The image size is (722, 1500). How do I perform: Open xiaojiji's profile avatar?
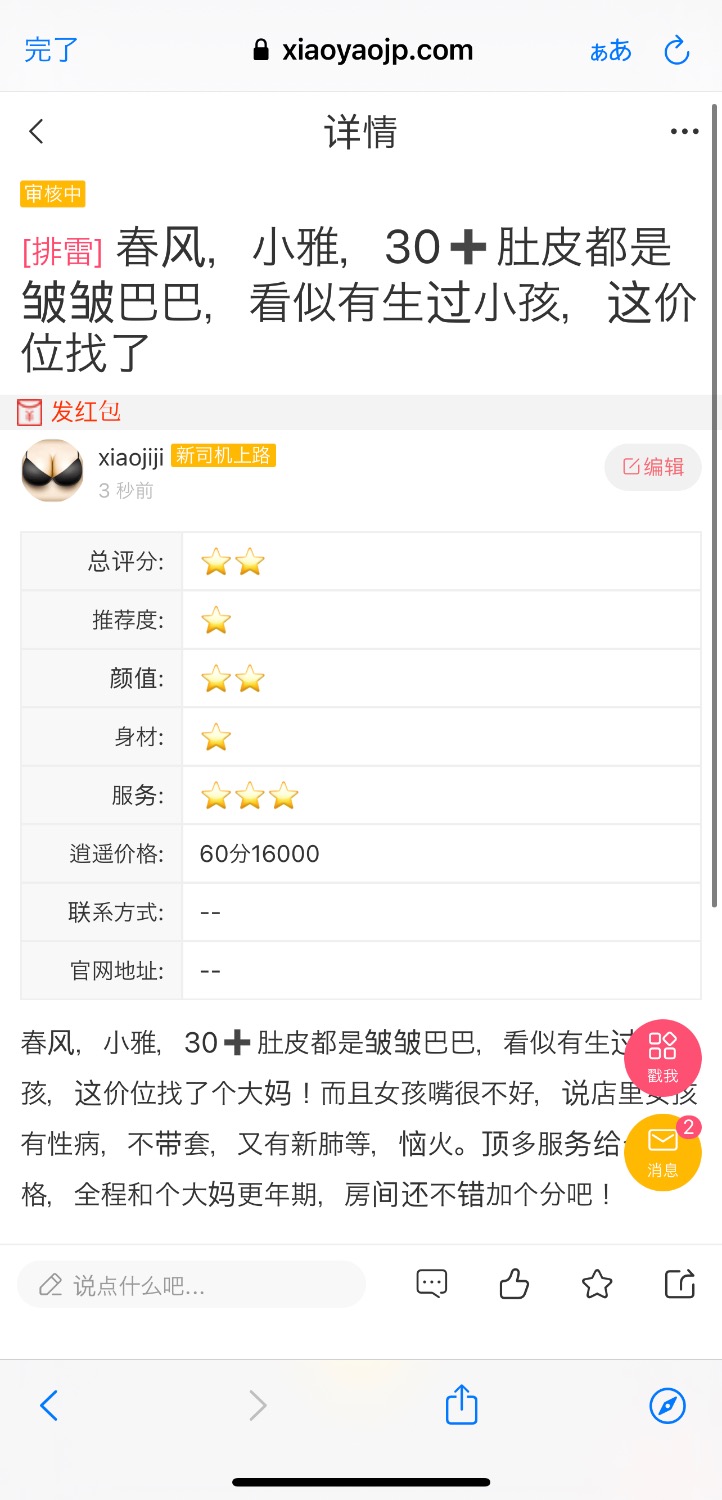click(52, 470)
